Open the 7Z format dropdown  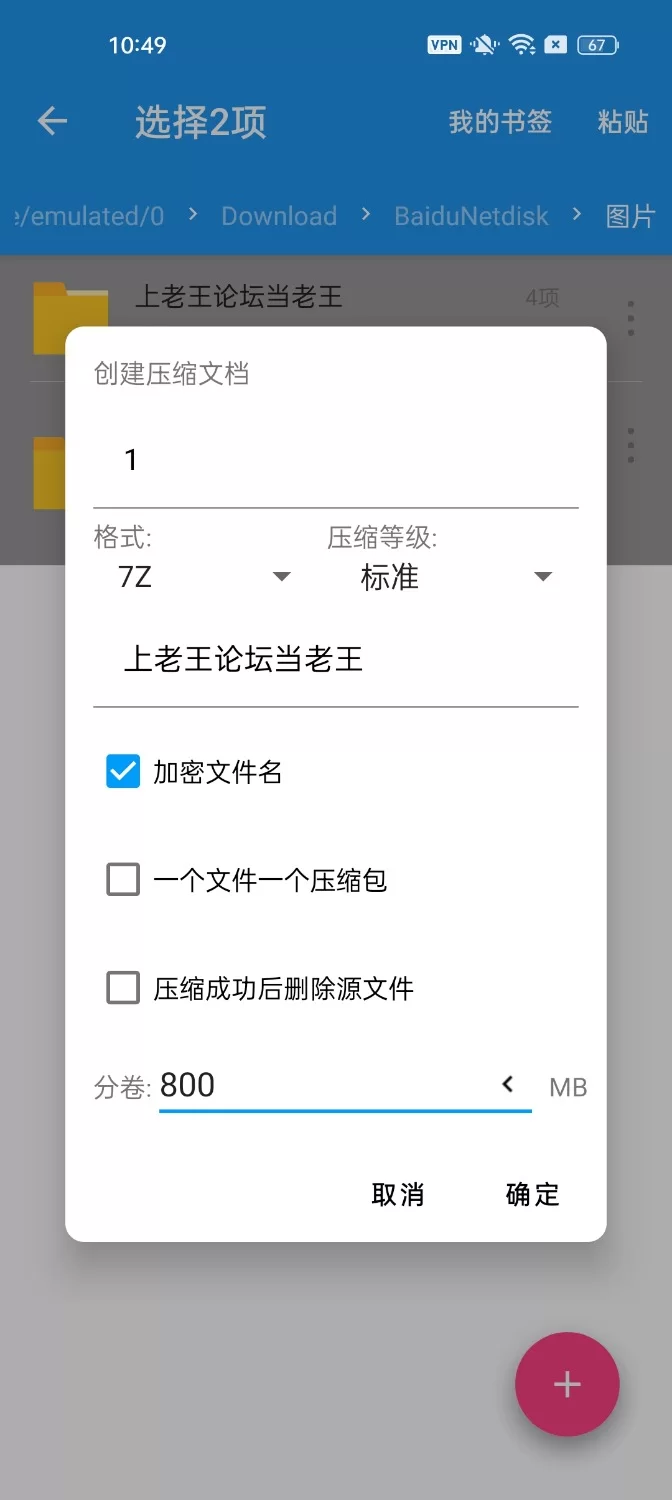pos(204,577)
